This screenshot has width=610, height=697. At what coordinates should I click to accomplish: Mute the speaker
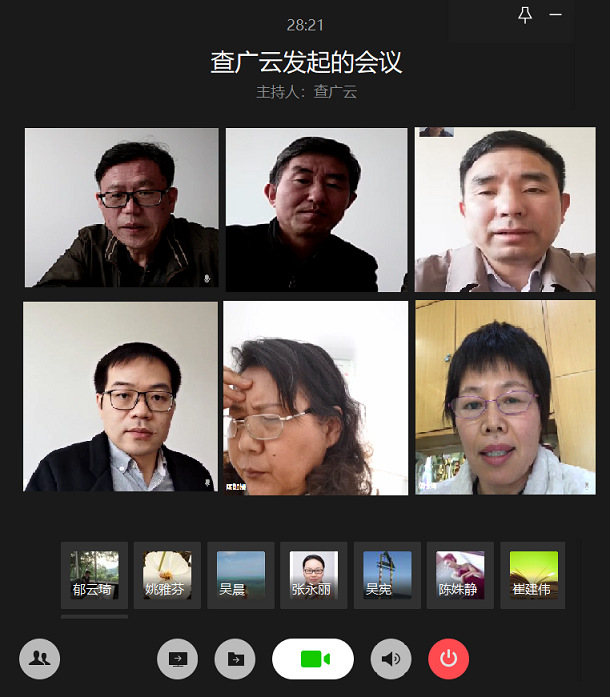391,659
